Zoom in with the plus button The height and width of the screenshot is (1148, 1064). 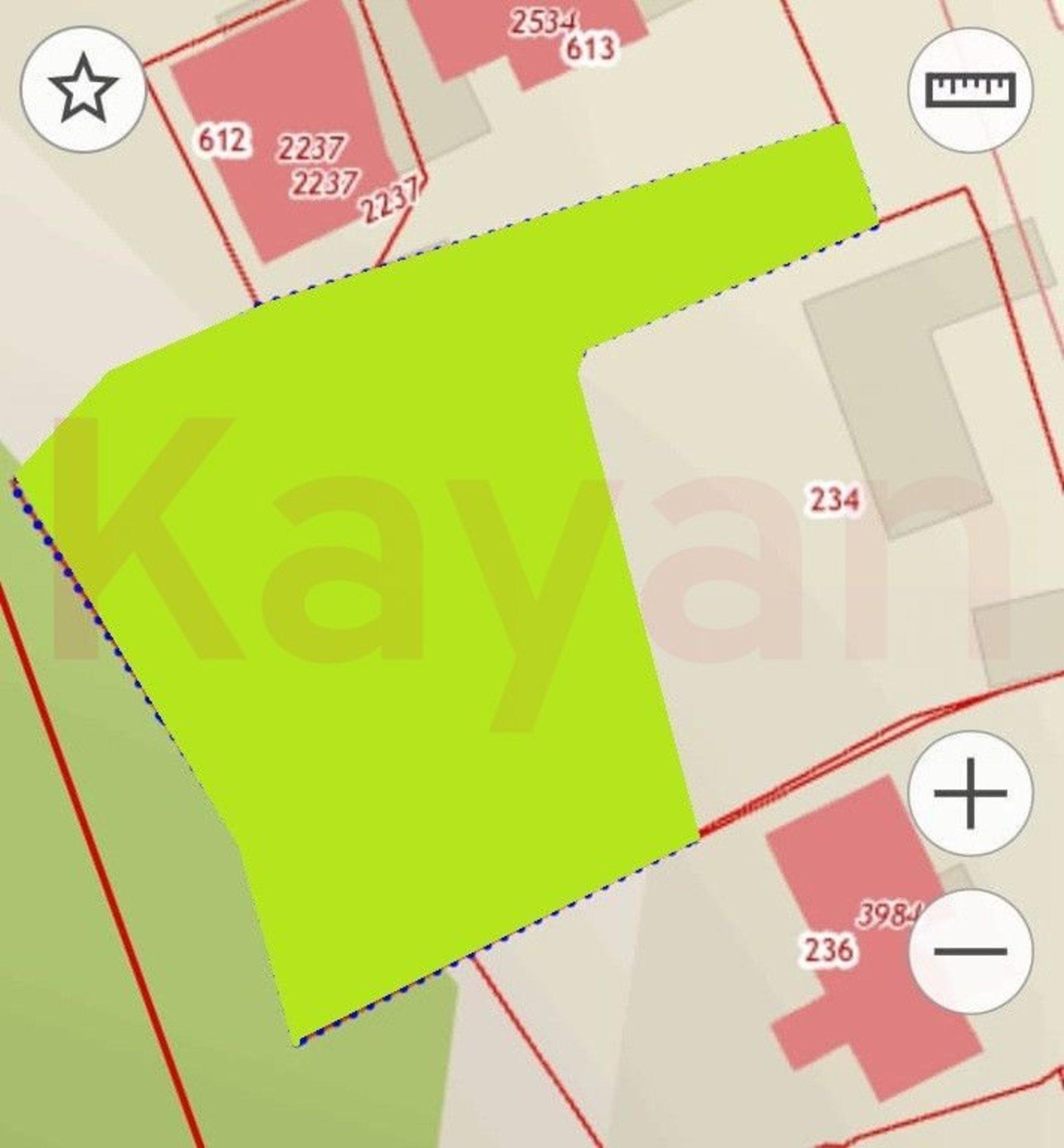[x=970, y=793]
